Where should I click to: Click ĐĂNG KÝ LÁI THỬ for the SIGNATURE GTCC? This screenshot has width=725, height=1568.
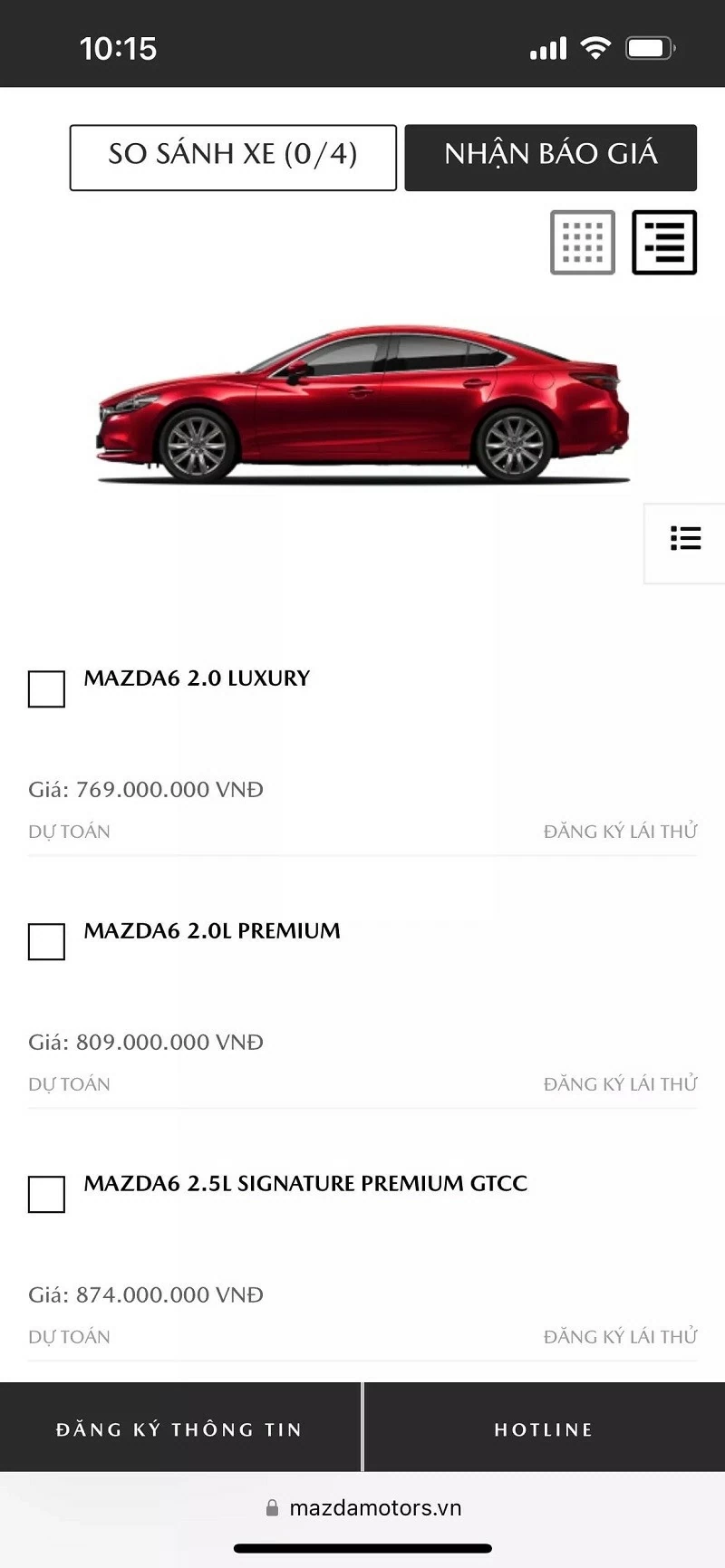(620, 1336)
